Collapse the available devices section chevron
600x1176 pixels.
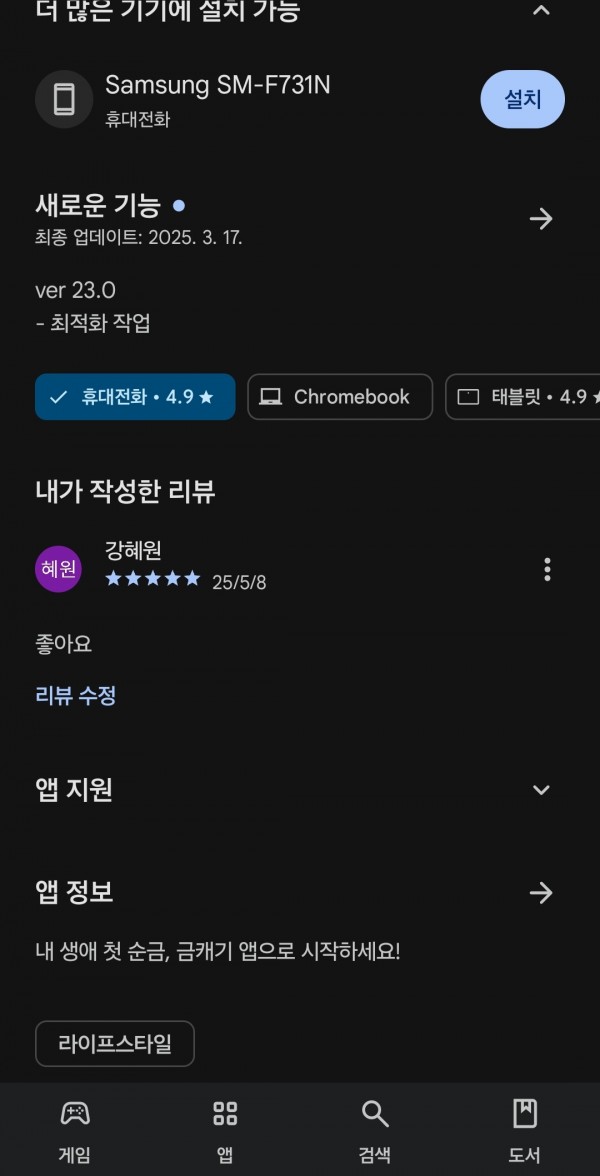541,10
